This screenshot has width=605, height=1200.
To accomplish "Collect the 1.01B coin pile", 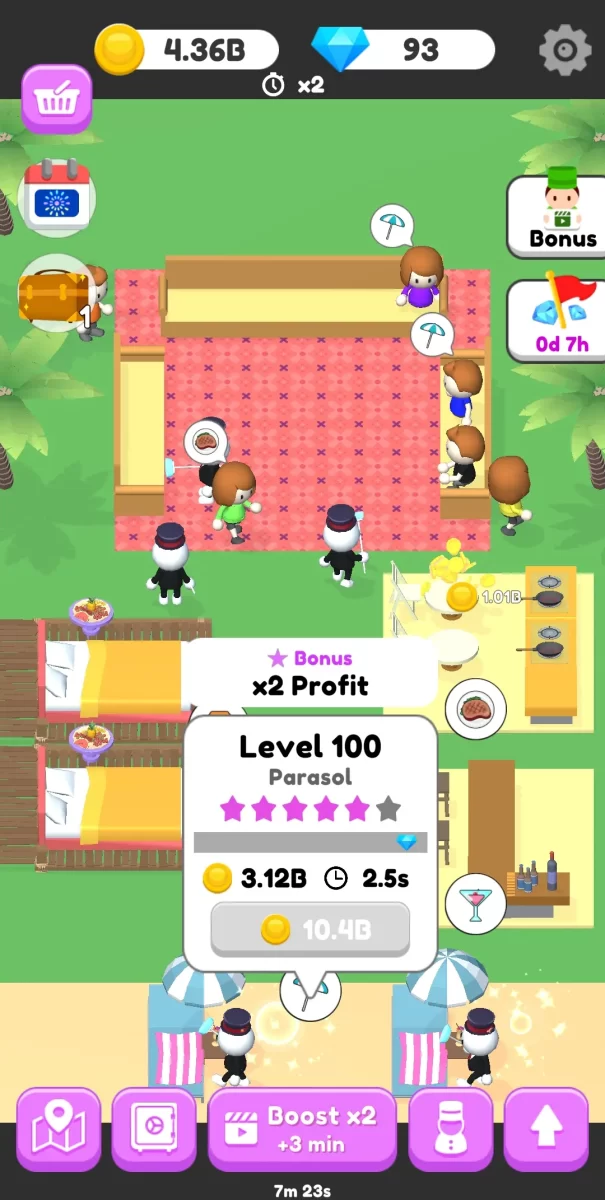I will click(x=462, y=597).
